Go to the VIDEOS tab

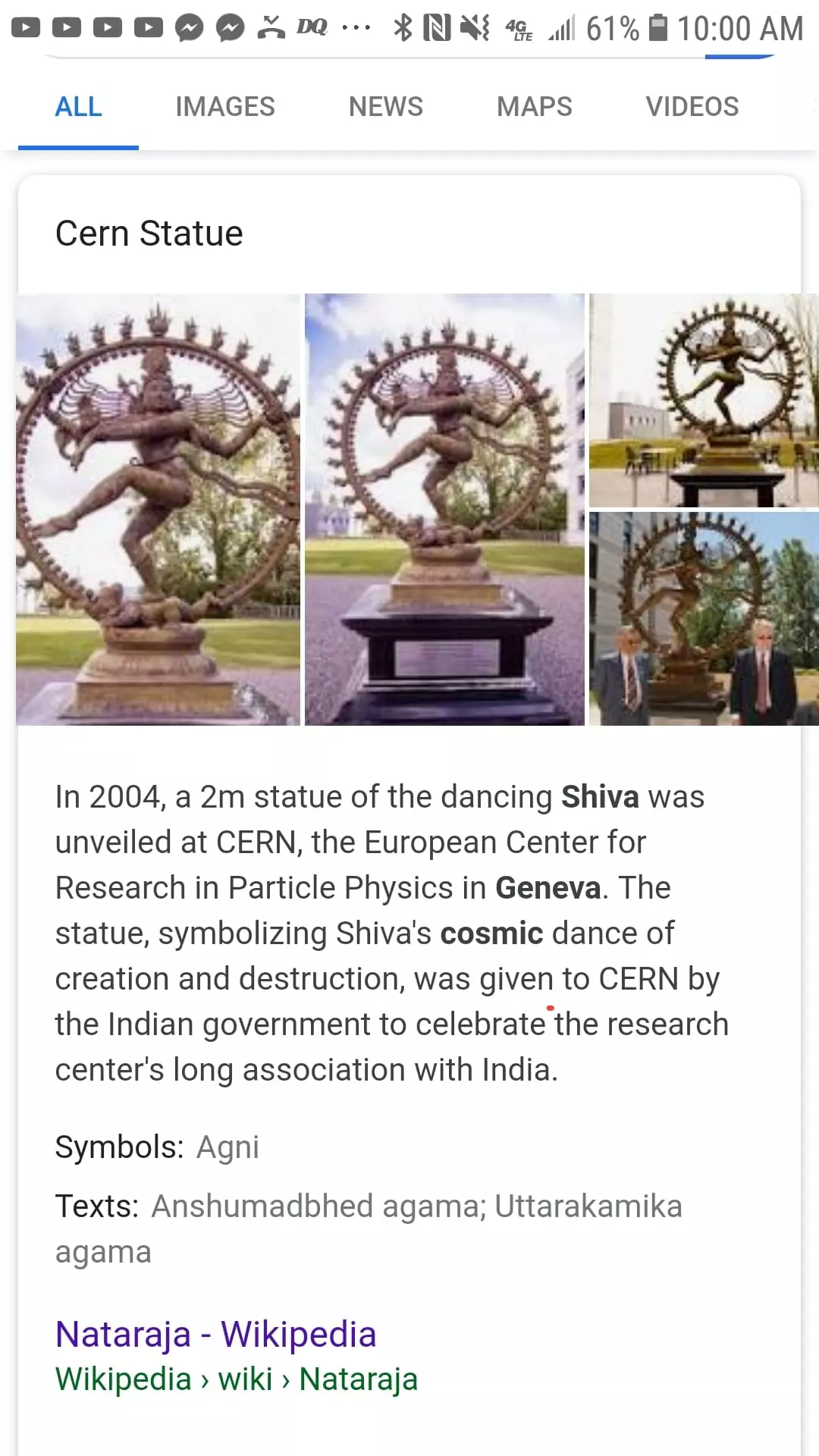(692, 107)
